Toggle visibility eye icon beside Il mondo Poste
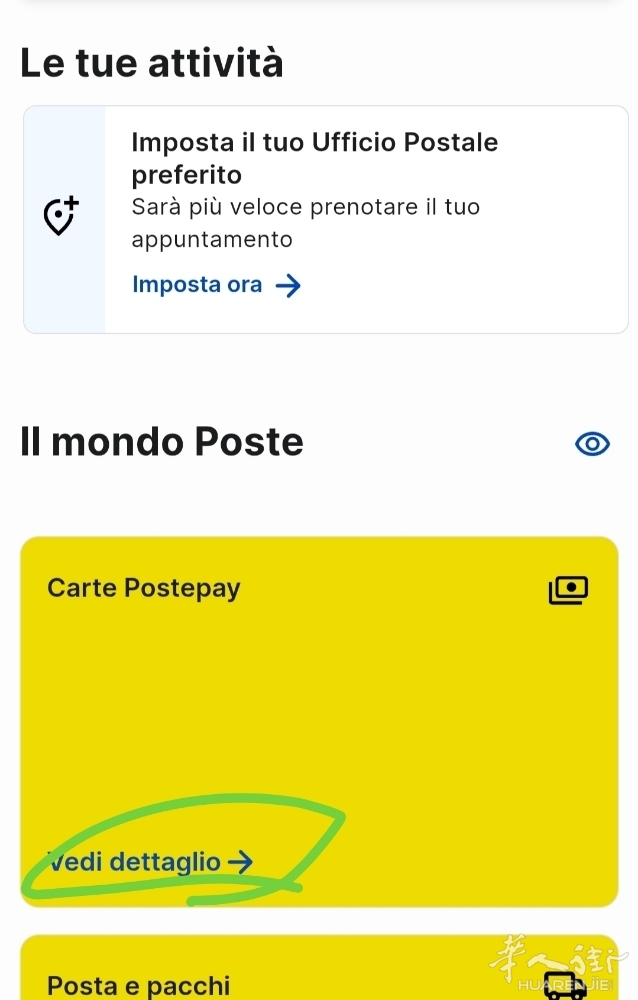Screen dimensions: 638x1000 point(592,444)
